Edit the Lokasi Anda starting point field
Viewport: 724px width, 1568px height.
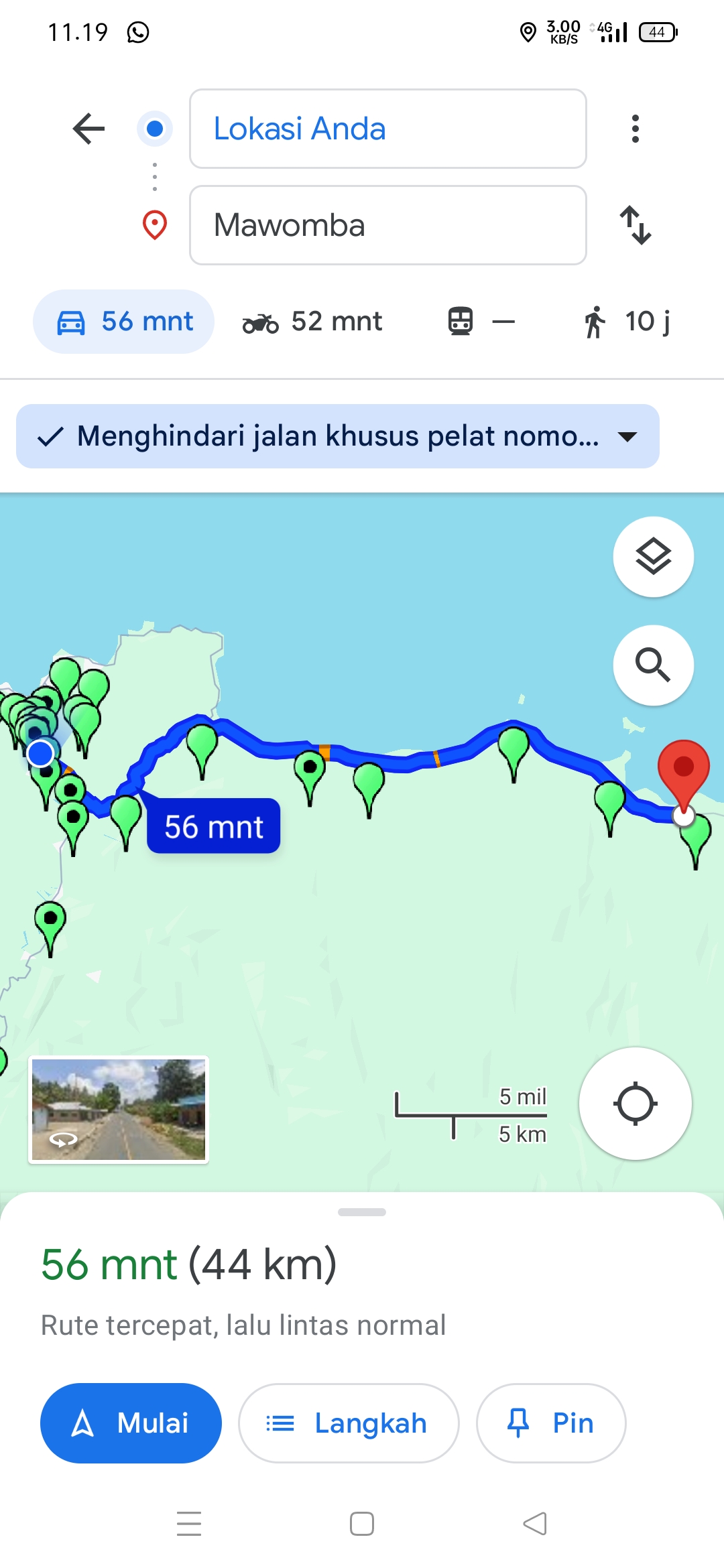point(387,129)
